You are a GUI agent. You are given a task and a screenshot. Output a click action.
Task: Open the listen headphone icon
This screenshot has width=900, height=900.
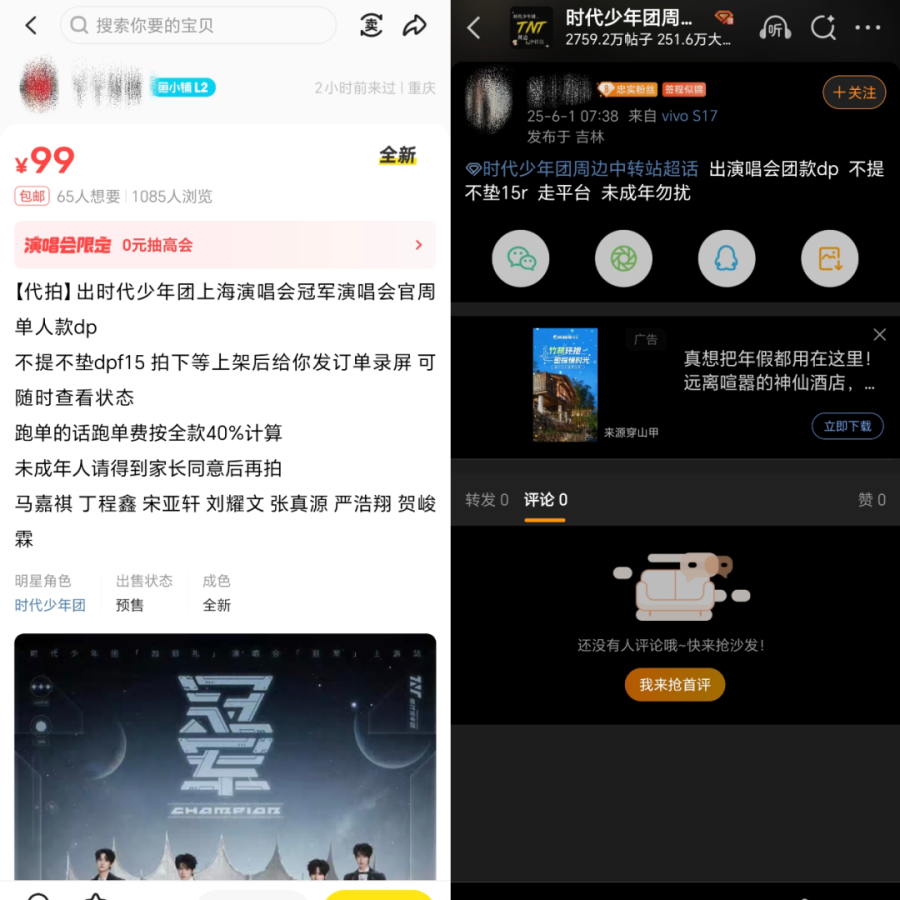775,28
